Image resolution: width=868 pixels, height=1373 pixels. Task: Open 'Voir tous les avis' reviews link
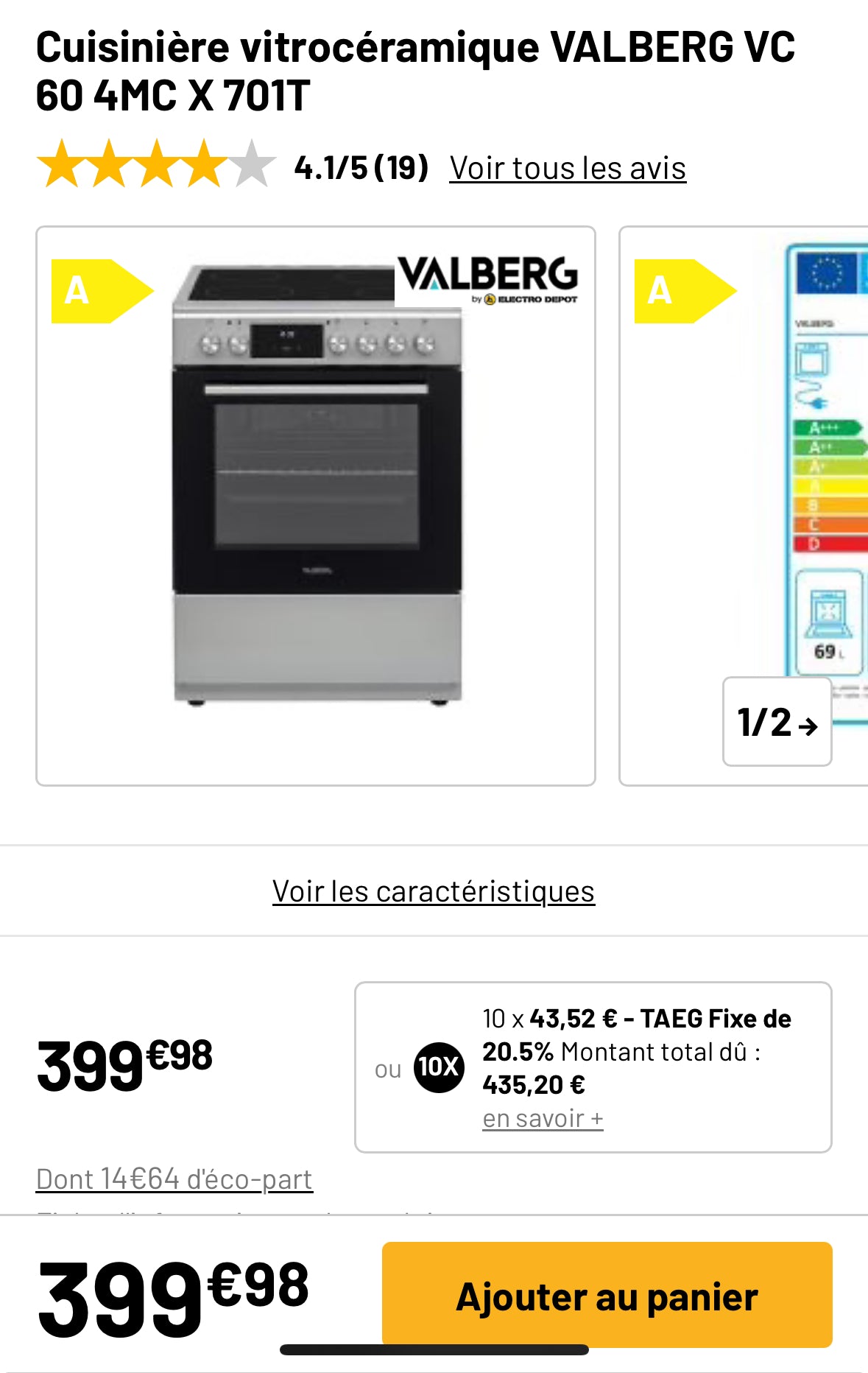(568, 169)
